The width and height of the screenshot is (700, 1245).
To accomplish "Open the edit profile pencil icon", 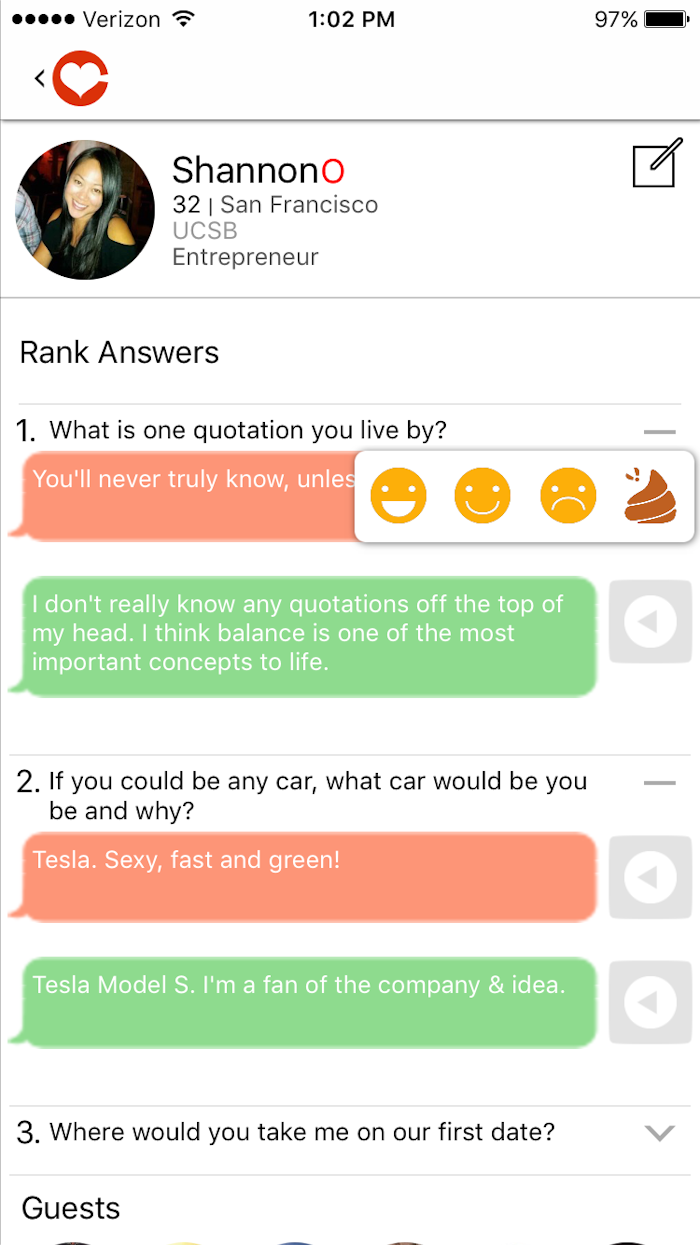I will point(657,164).
